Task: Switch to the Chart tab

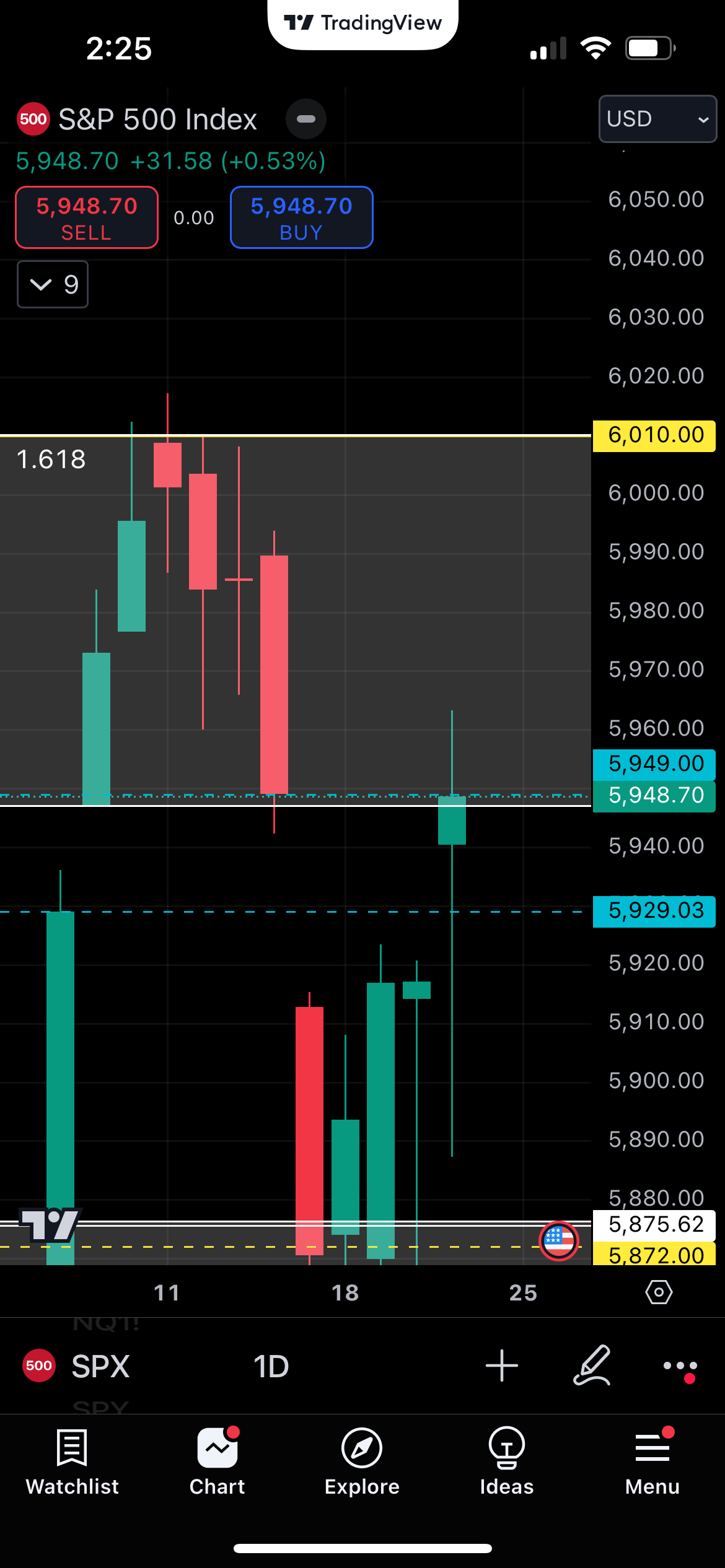Action: click(x=217, y=1460)
